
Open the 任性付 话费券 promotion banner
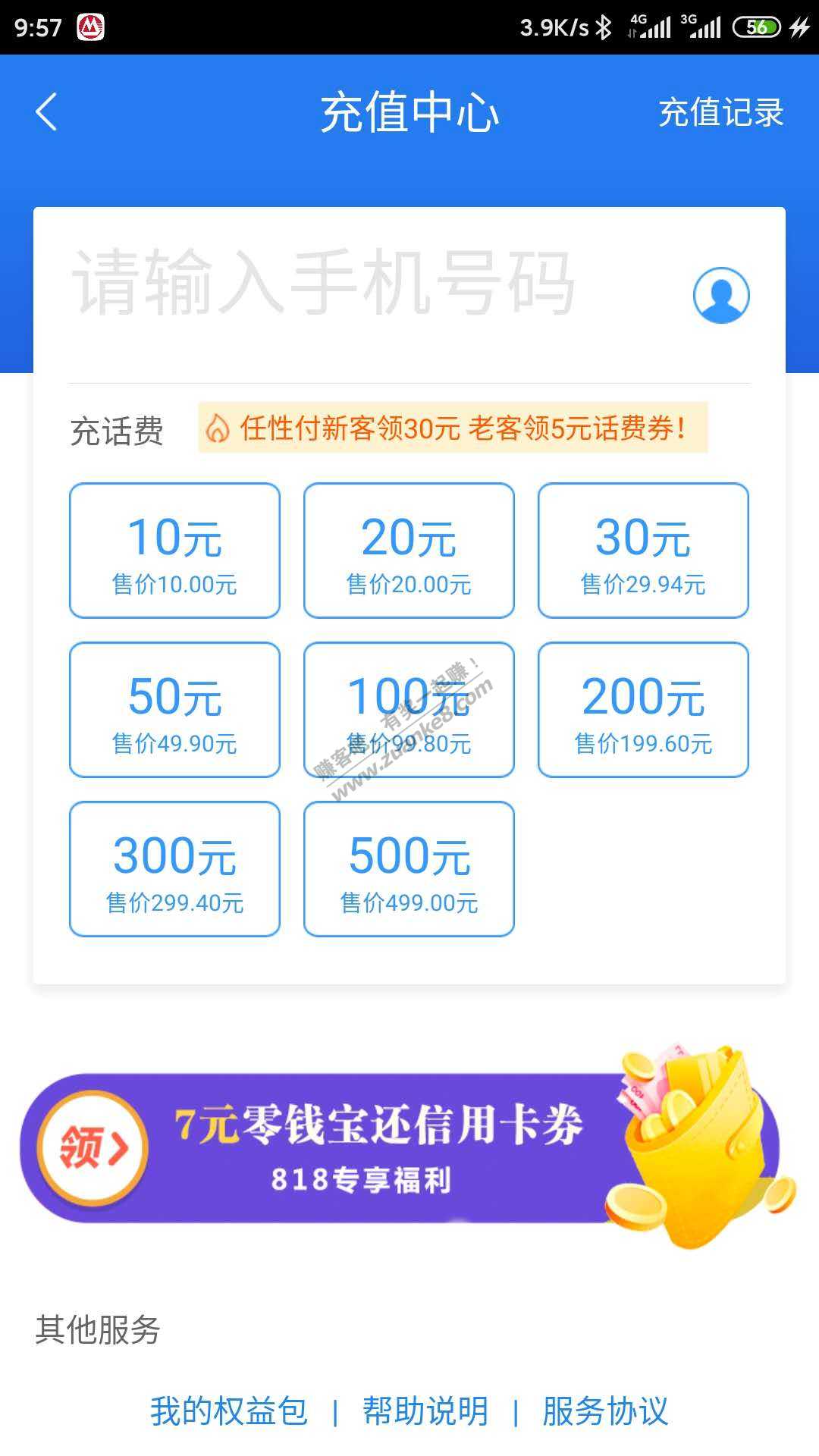453,428
